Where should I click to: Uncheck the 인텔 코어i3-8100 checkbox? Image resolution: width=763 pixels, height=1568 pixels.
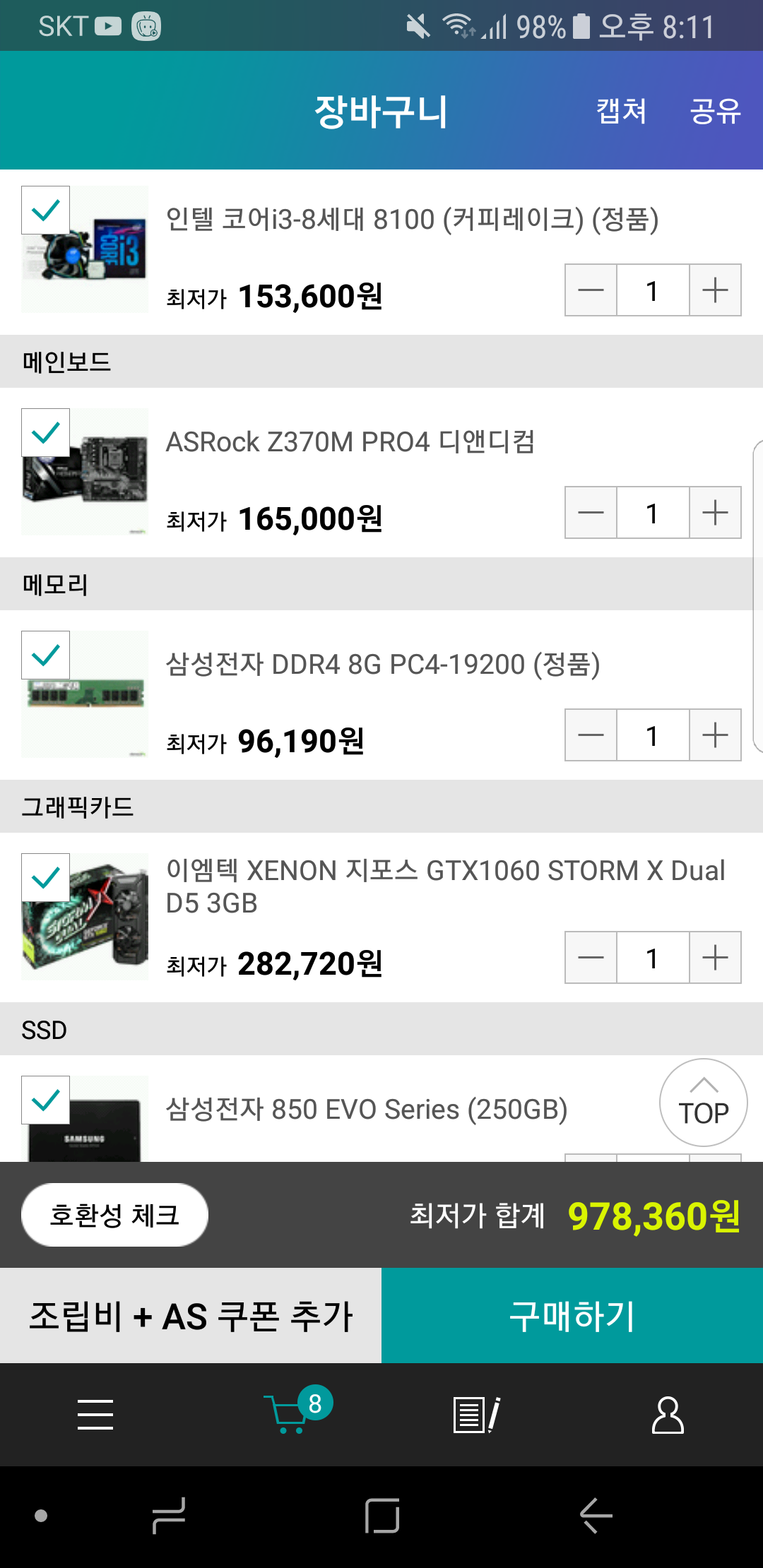point(46,210)
